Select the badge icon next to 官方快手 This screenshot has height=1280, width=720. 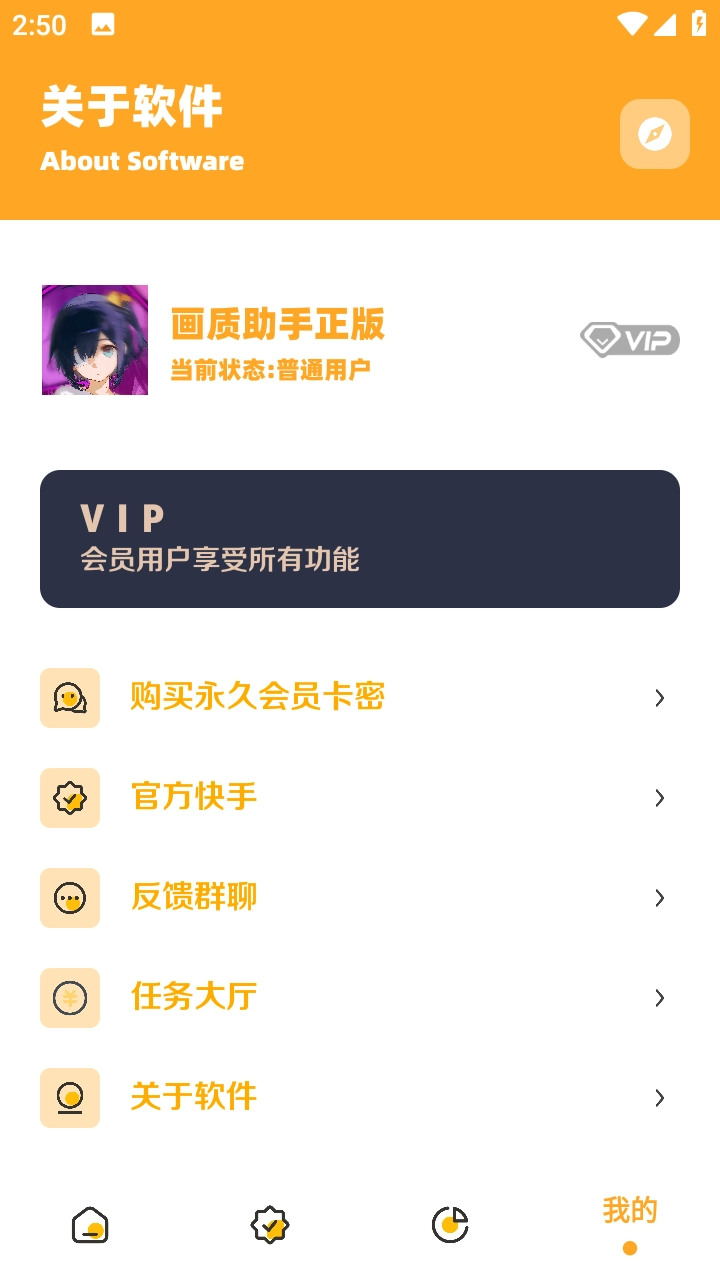69,797
